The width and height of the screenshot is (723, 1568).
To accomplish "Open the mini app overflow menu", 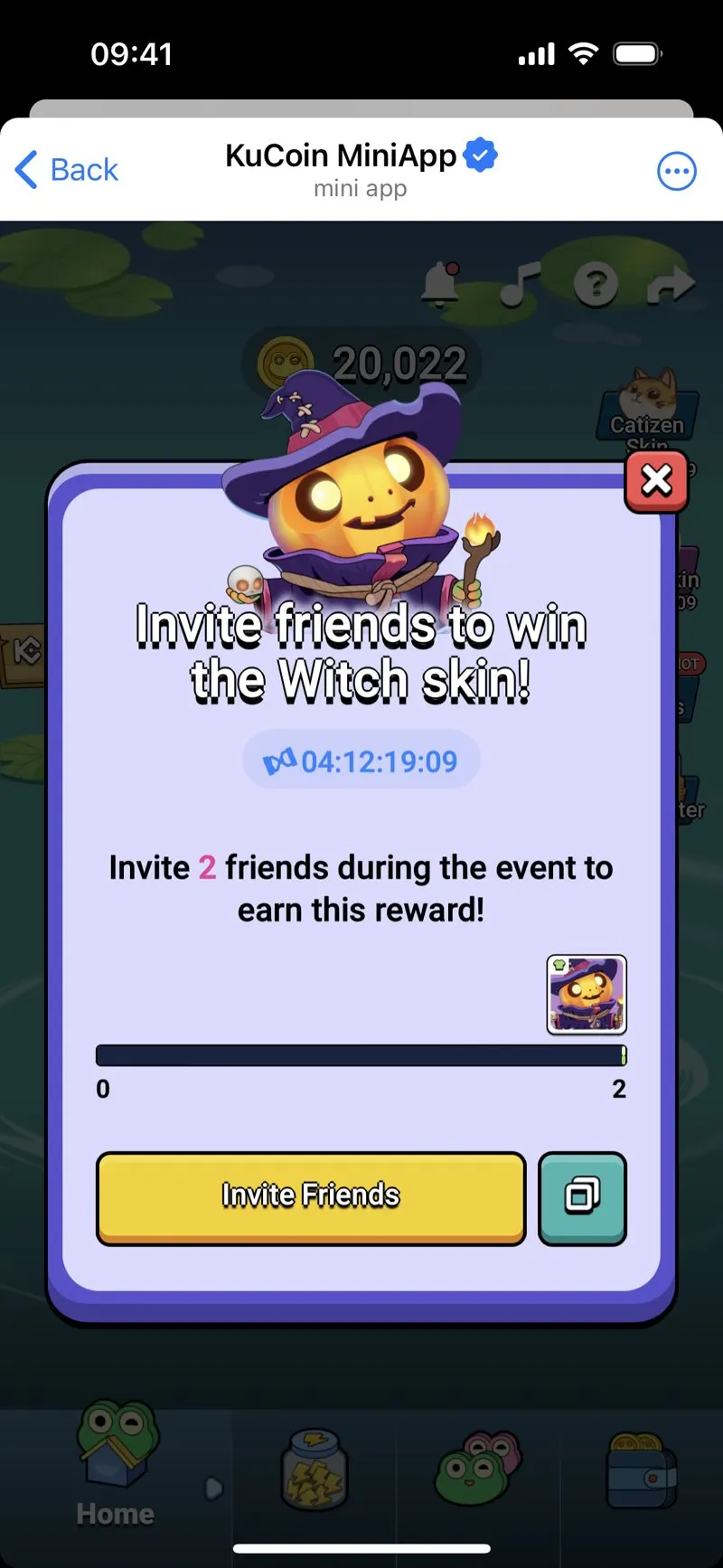I will tap(677, 171).
